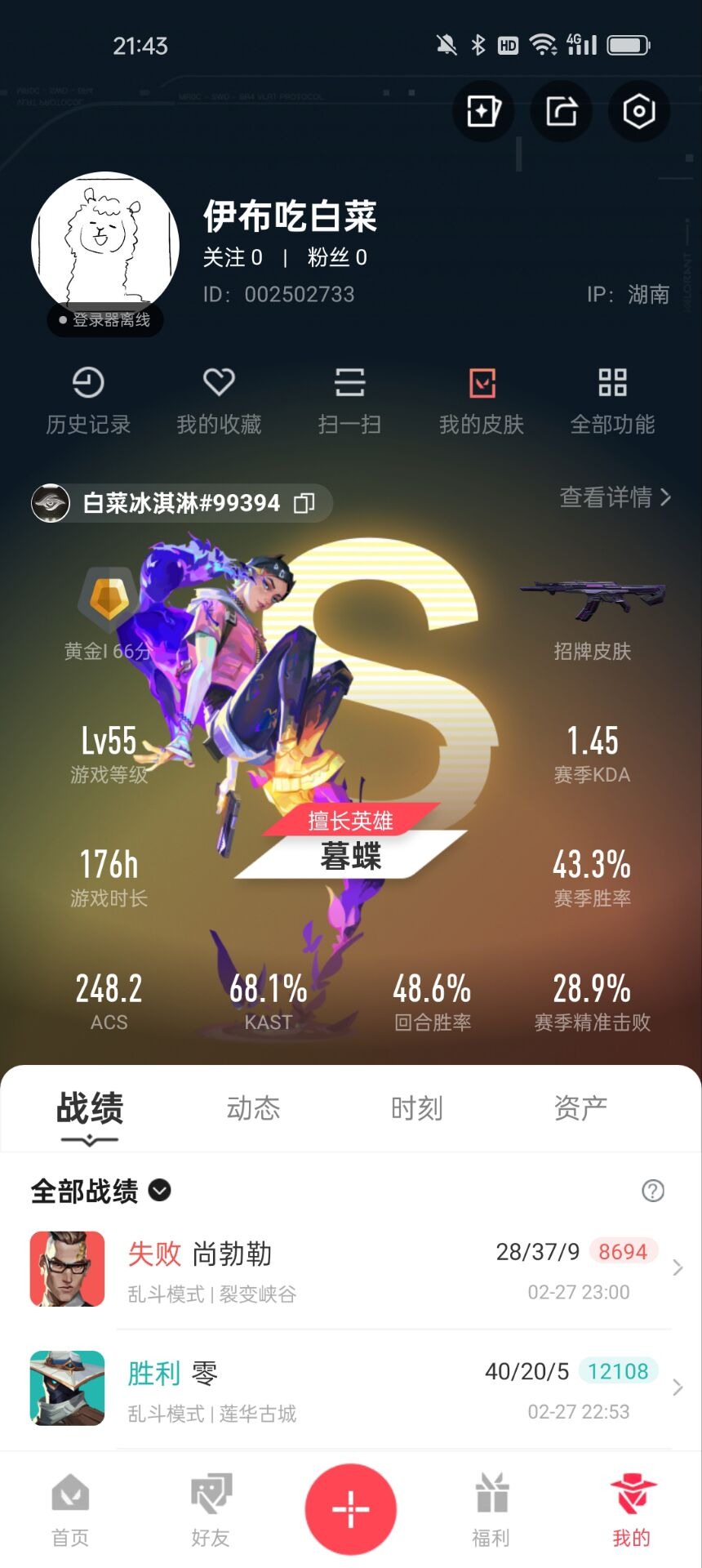This screenshot has height=1568, width=702.
Task: Tap the share icon at top
Action: (x=562, y=111)
